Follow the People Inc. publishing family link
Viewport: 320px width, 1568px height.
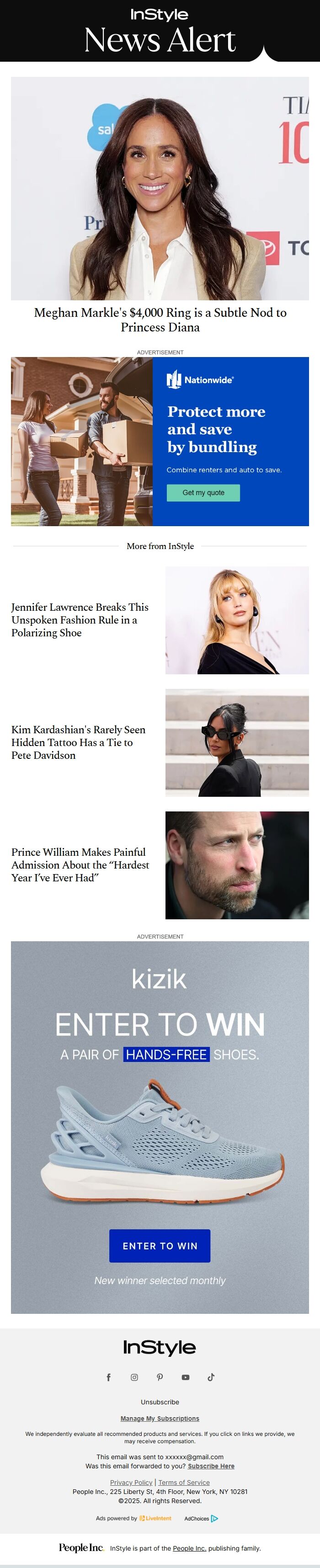click(x=190, y=1548)
